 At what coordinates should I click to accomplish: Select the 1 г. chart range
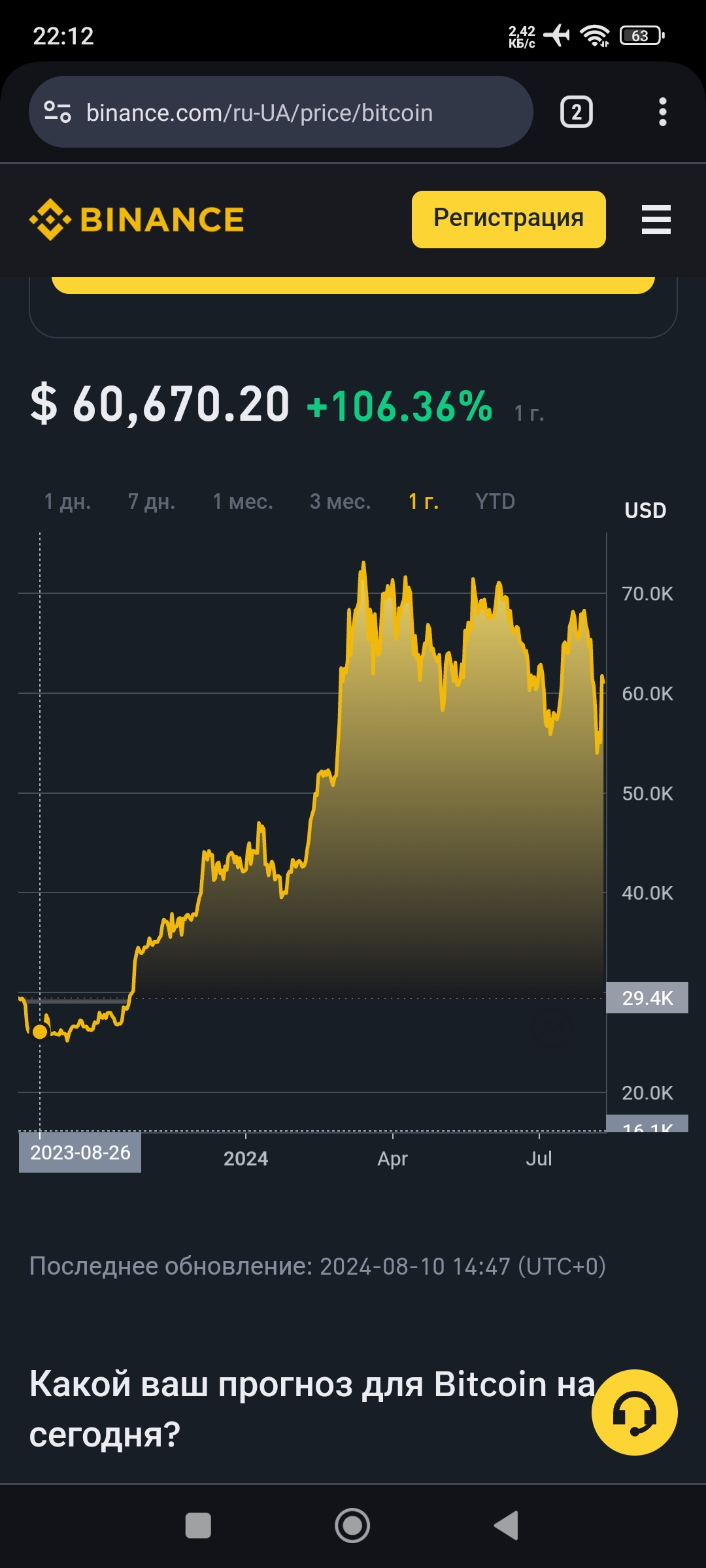click(x=424, y=501)
